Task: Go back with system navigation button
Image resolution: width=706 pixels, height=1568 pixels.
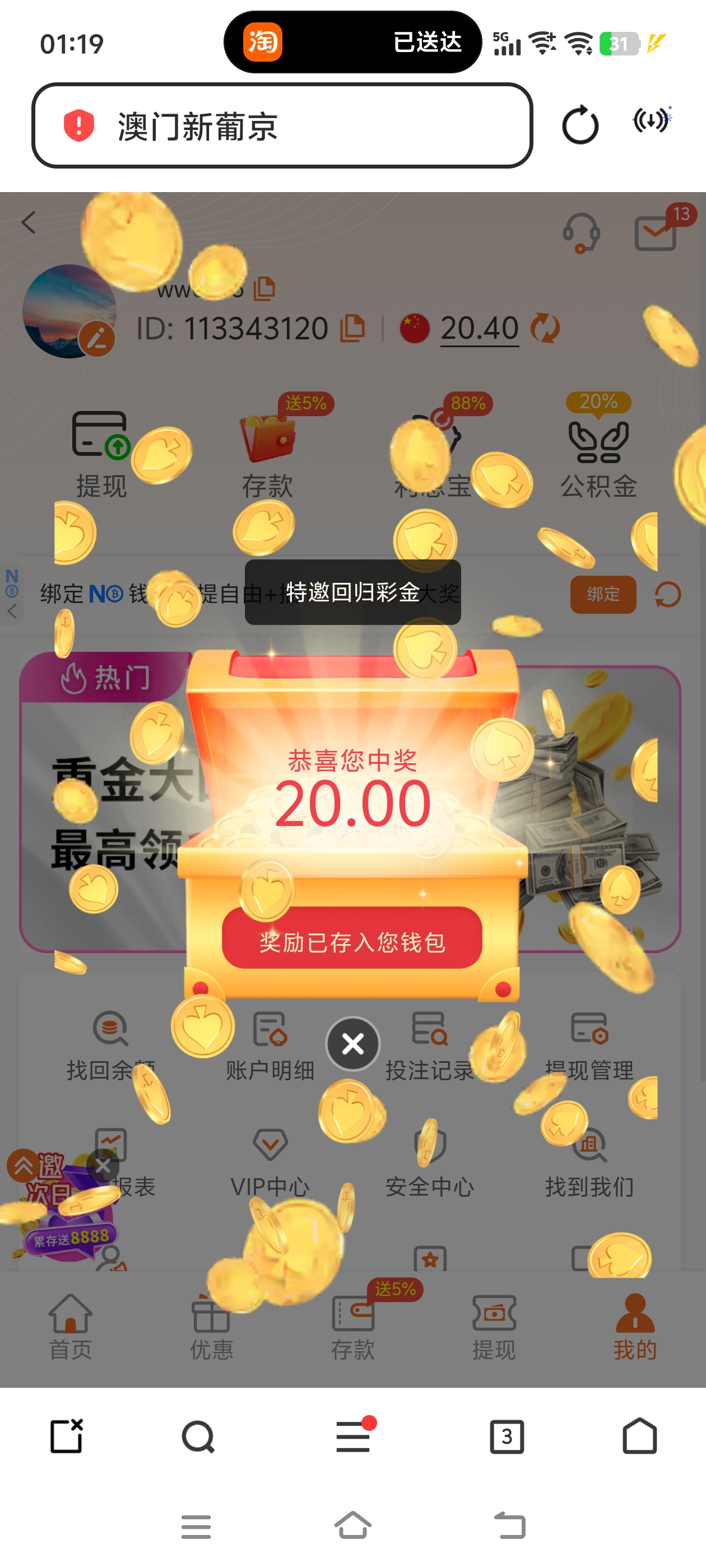Action: [x=509, y=1525]
